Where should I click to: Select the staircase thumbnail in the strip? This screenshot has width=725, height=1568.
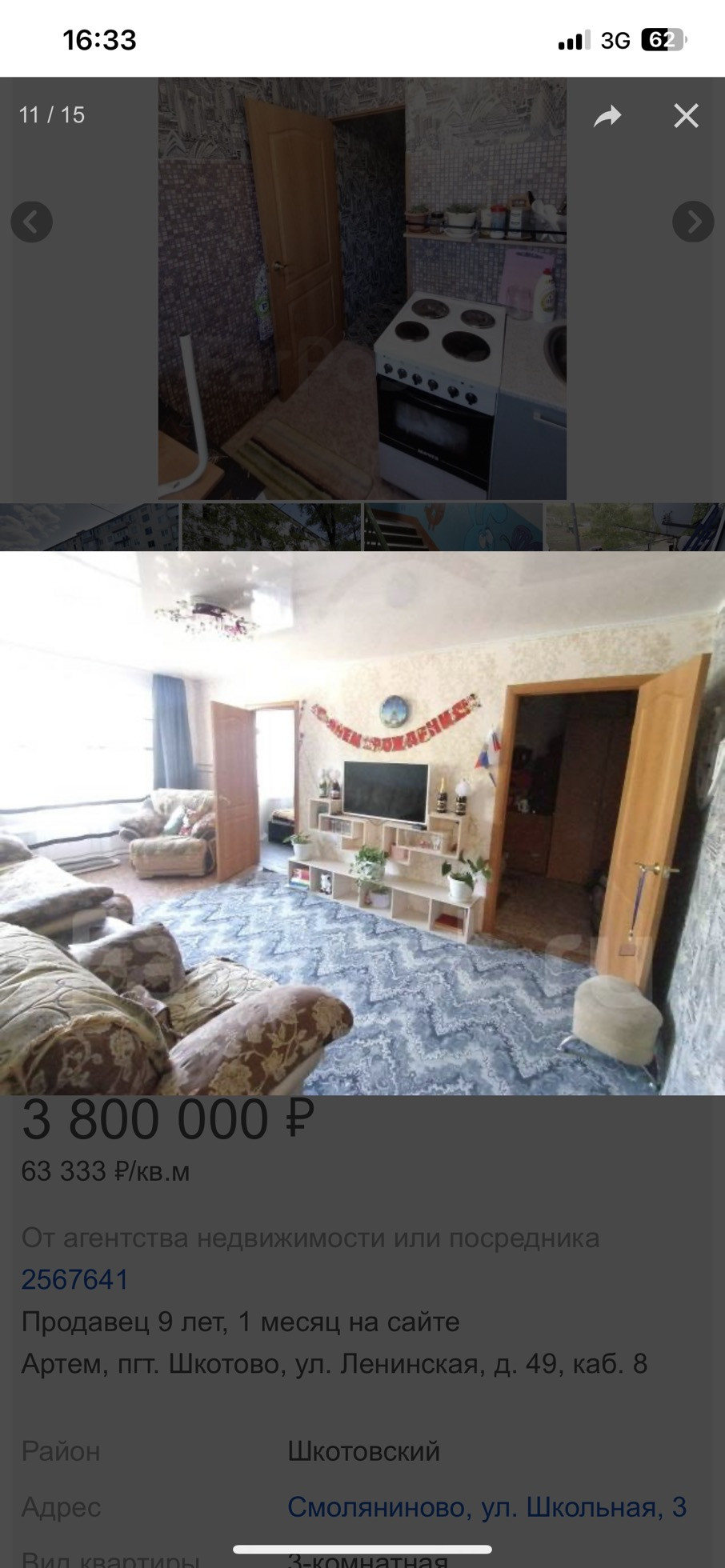coord(452,526)
